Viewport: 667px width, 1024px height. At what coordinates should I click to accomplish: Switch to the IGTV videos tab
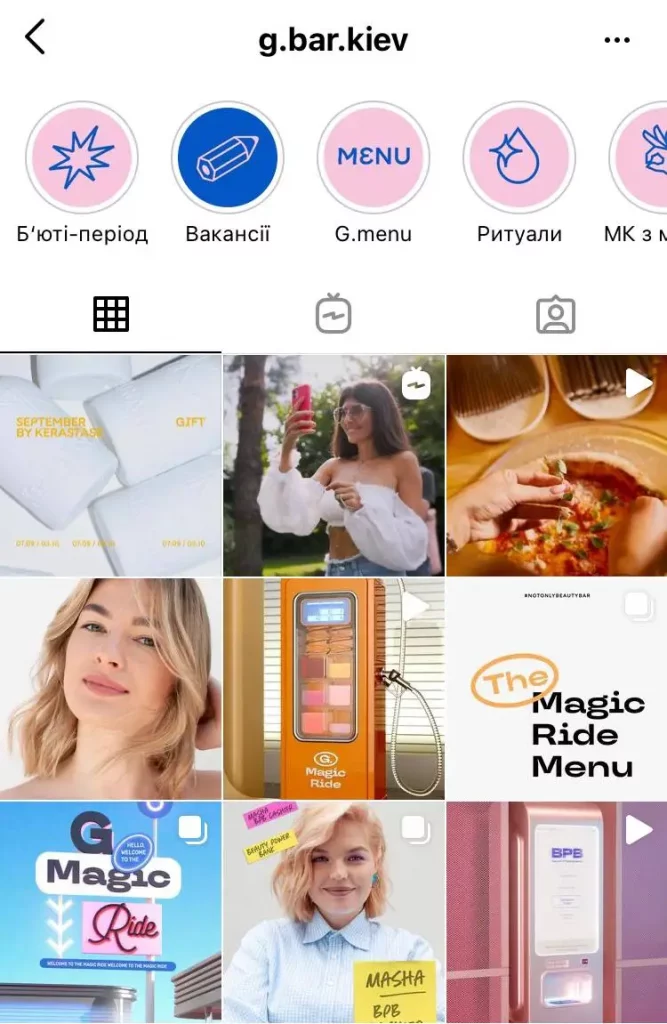click(333, 314)
